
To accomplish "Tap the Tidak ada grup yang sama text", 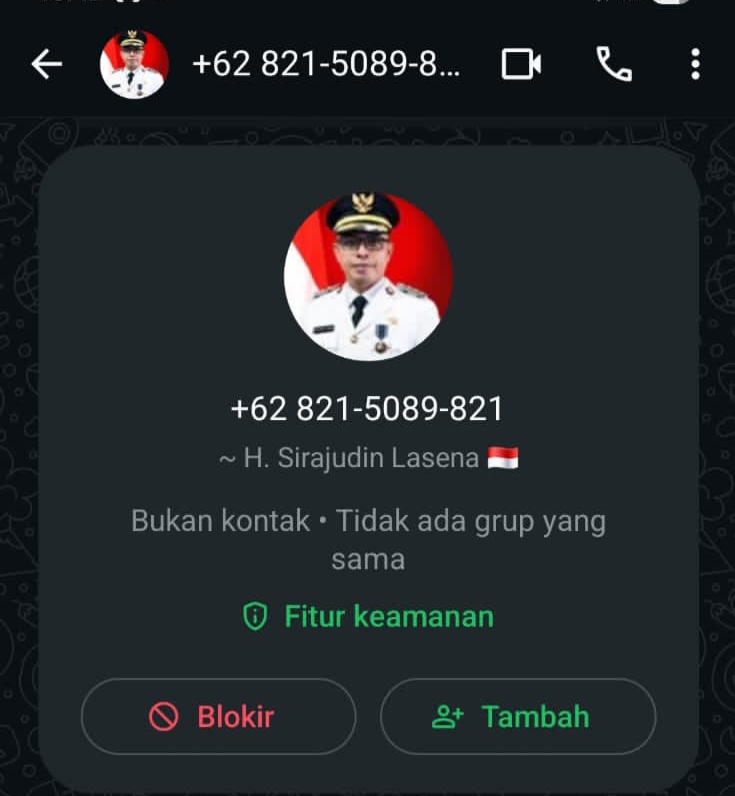I will tap(470, 520).
